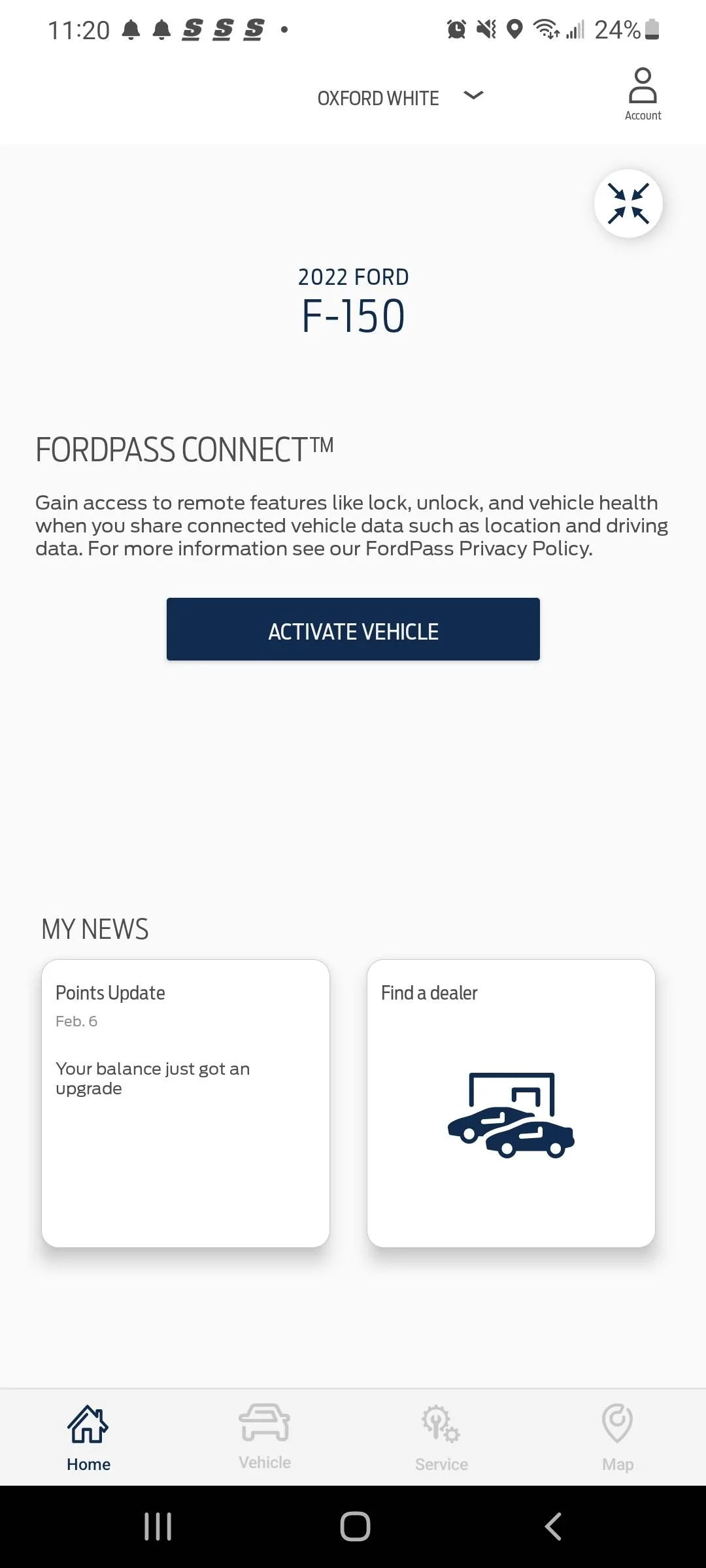Tap the collapse arrows icon
This screenshot has height=1568, width=706.
(x=628, y=204)
